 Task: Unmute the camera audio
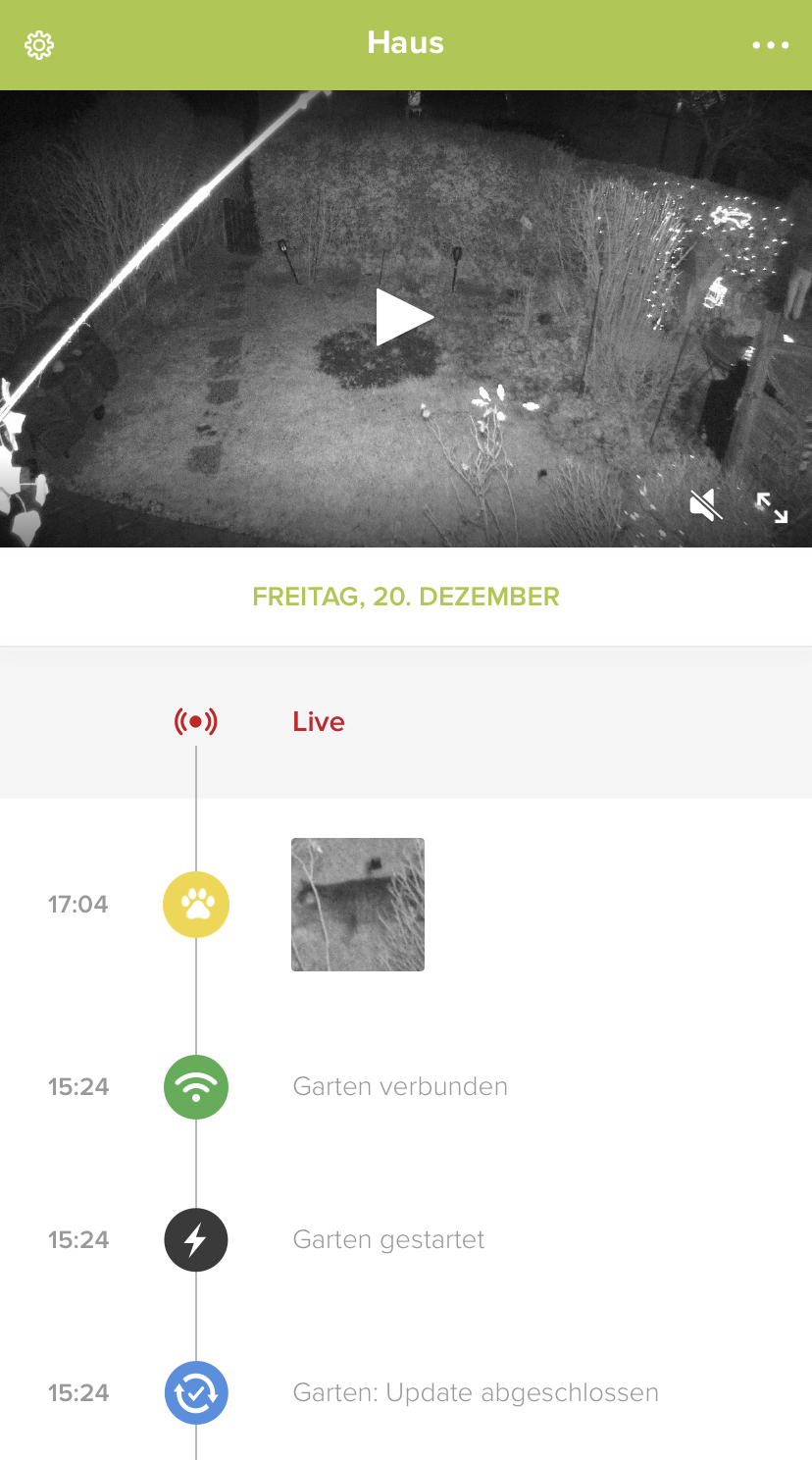pos(705,505)
